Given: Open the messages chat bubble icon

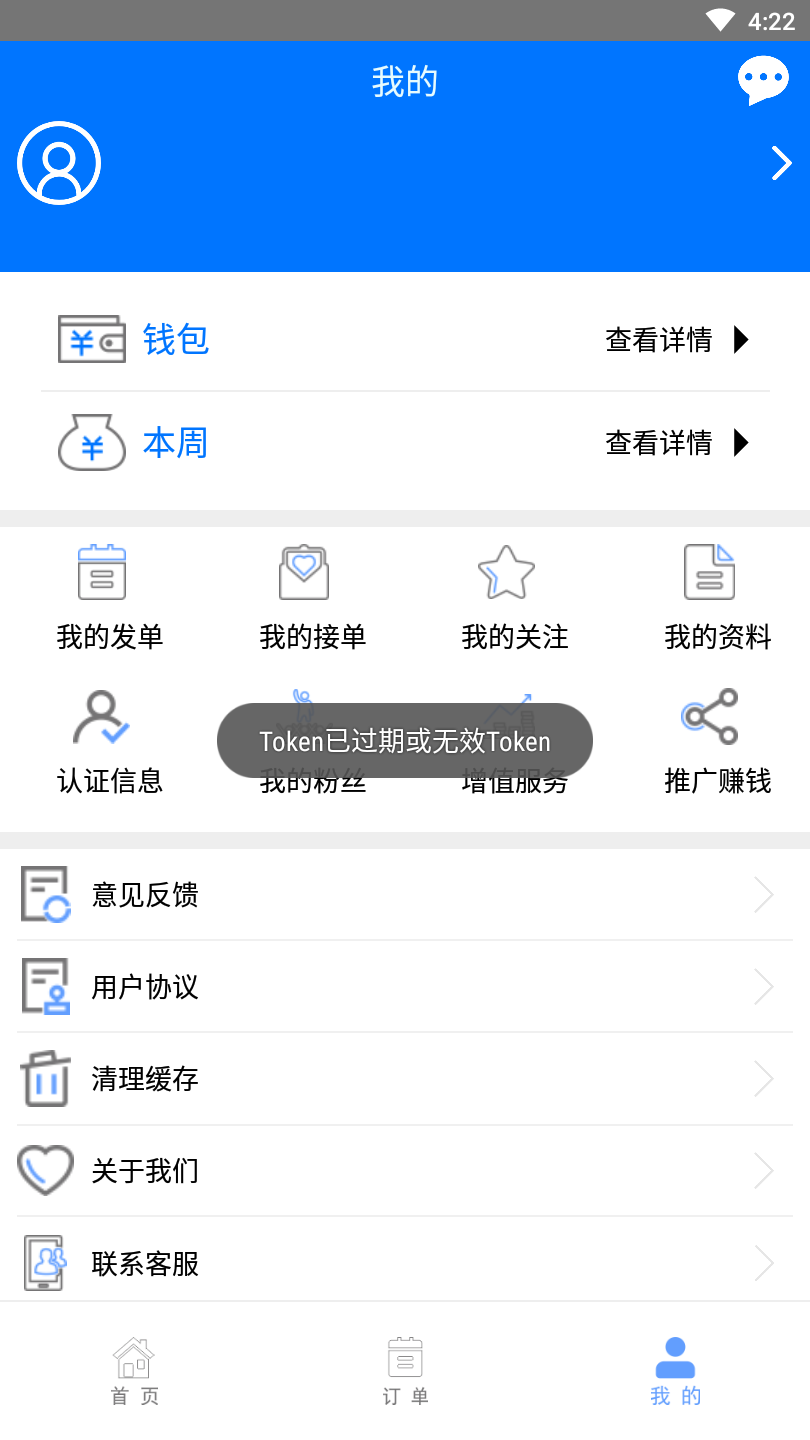Looking at the screenshot, I should point(762,80).
